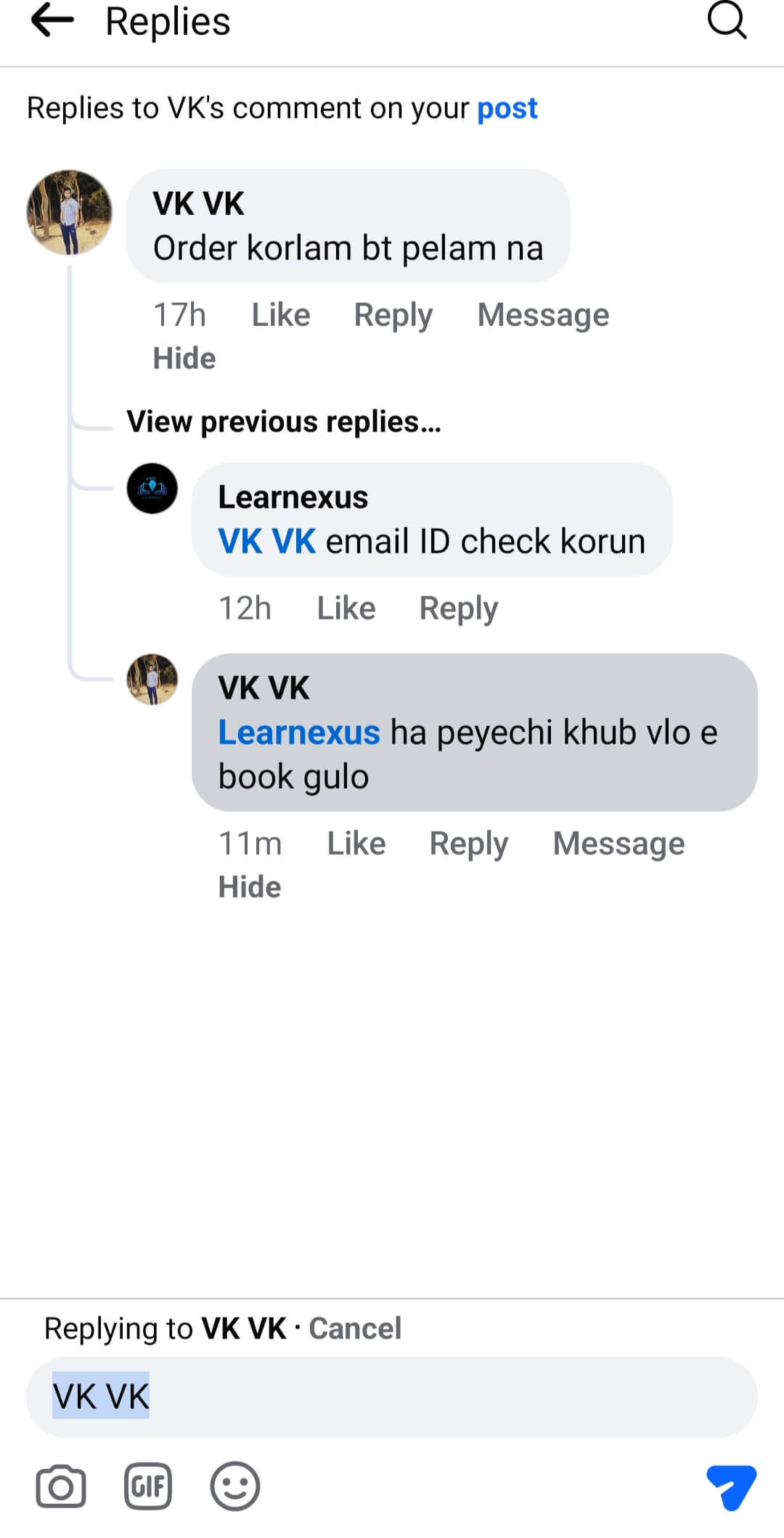Screen dimensions: 784x1538
Task: Open the GIF picker
Action: tap(148, 1486)
